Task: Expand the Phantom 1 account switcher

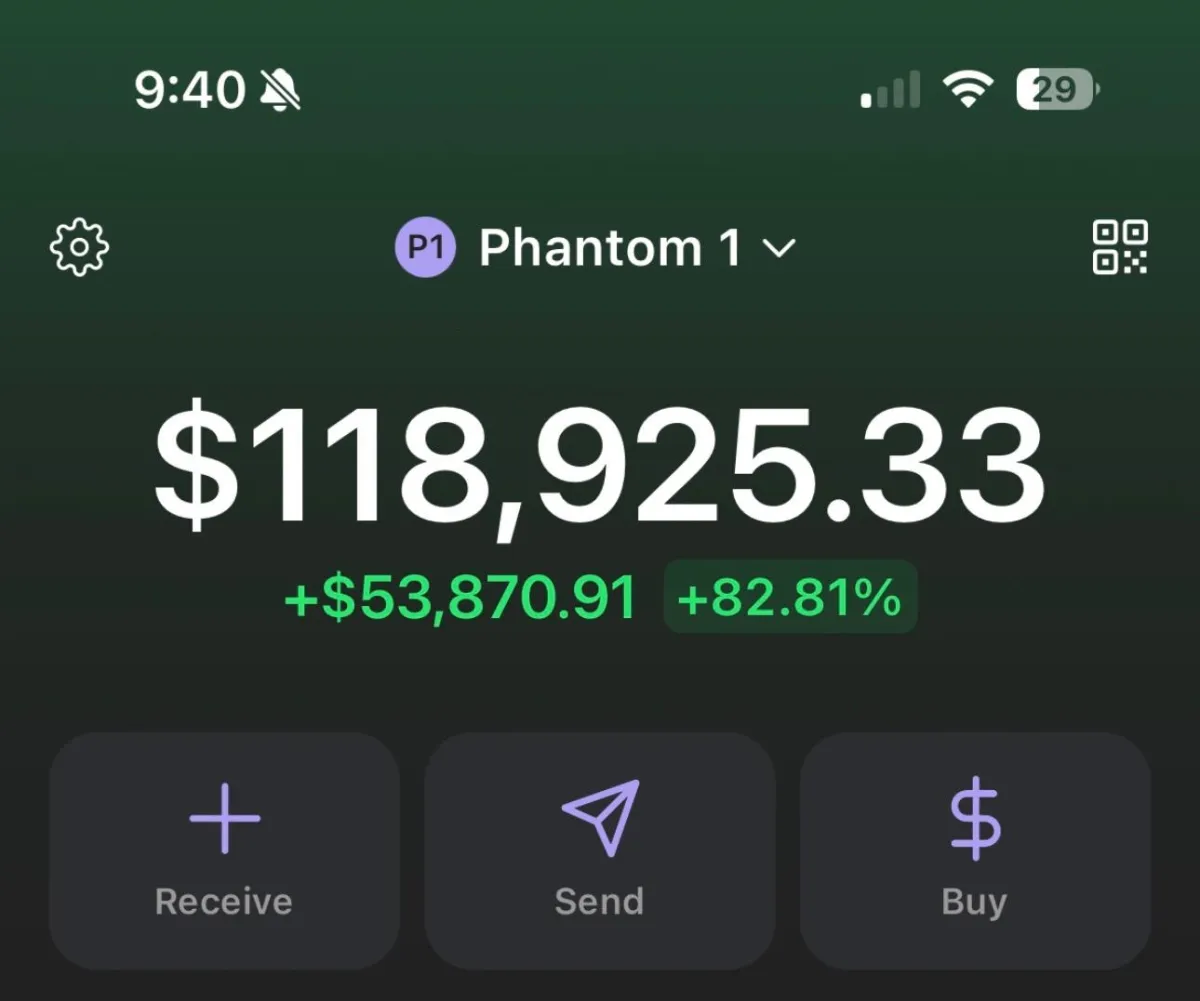Action: click(x=596, y=248)
